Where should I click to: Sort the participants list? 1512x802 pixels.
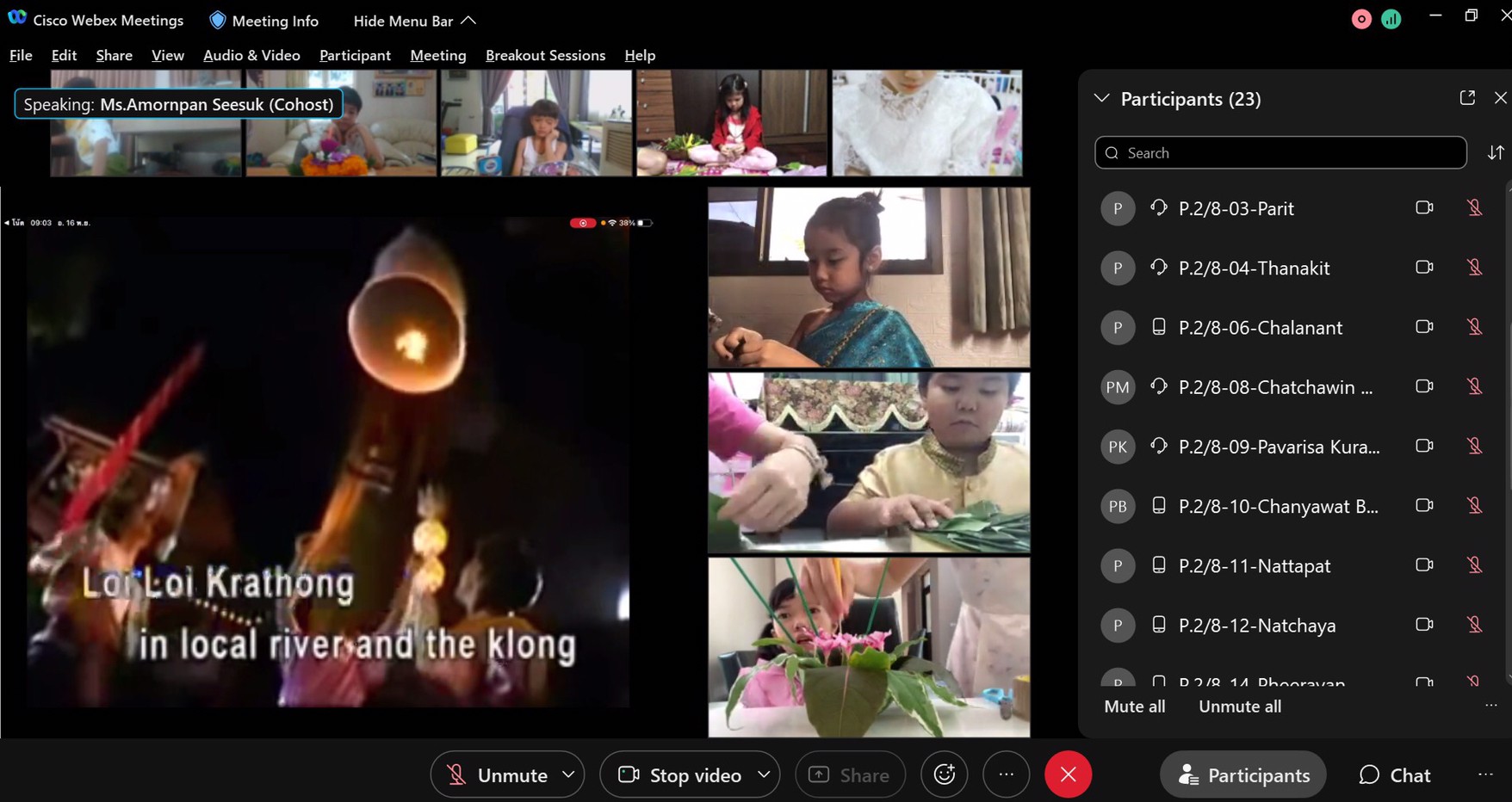1496,152
